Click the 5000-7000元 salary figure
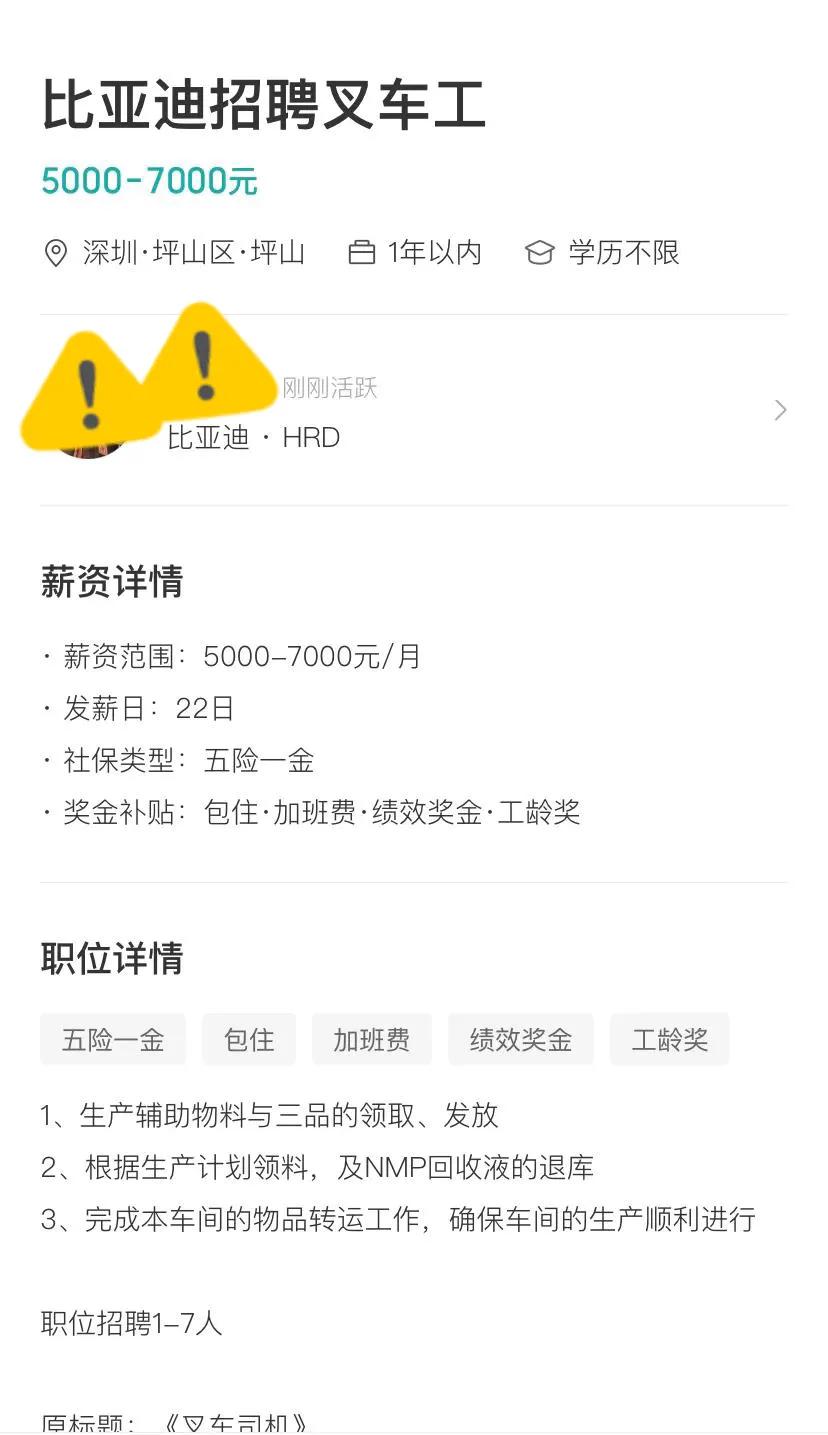 [x=149, y=181]
